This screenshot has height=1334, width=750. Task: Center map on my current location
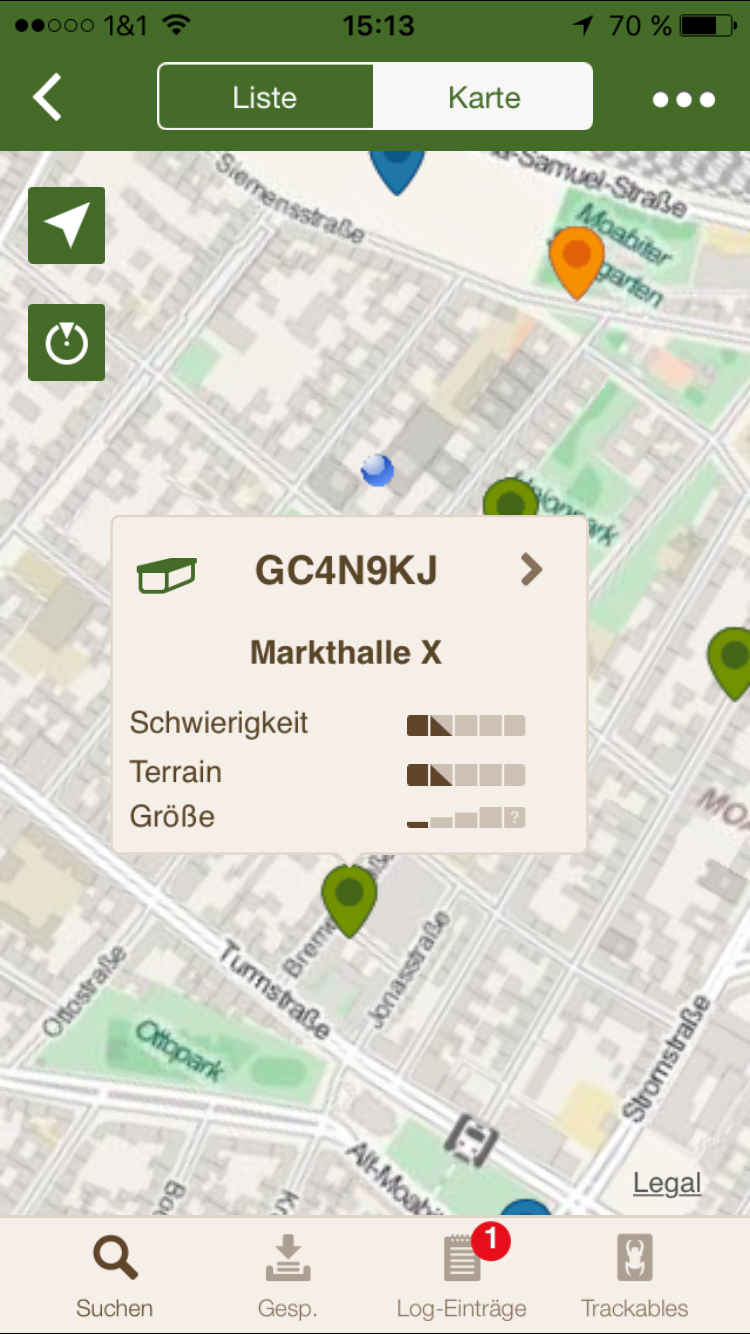pyautogui.click(x=66, y=225)
